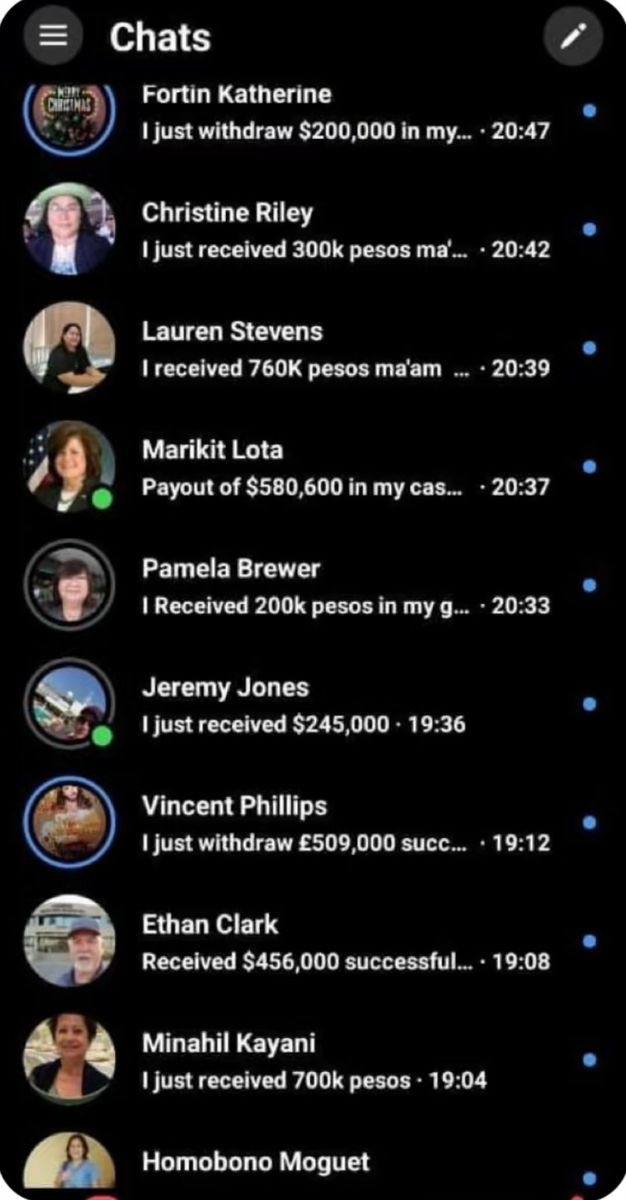This screenshot has height=1200, width=626.
Task: Open the chat with Marikit Lota
Action: pyautogui.click(x=313, y=467)
